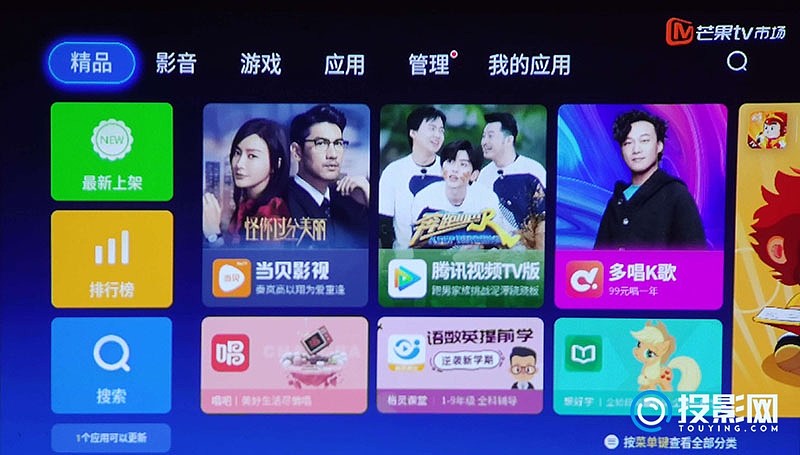Open the 多唱K歌 app card
This screenshot has width=800, height=455.
pyautogui.click(x=640, y=205)
